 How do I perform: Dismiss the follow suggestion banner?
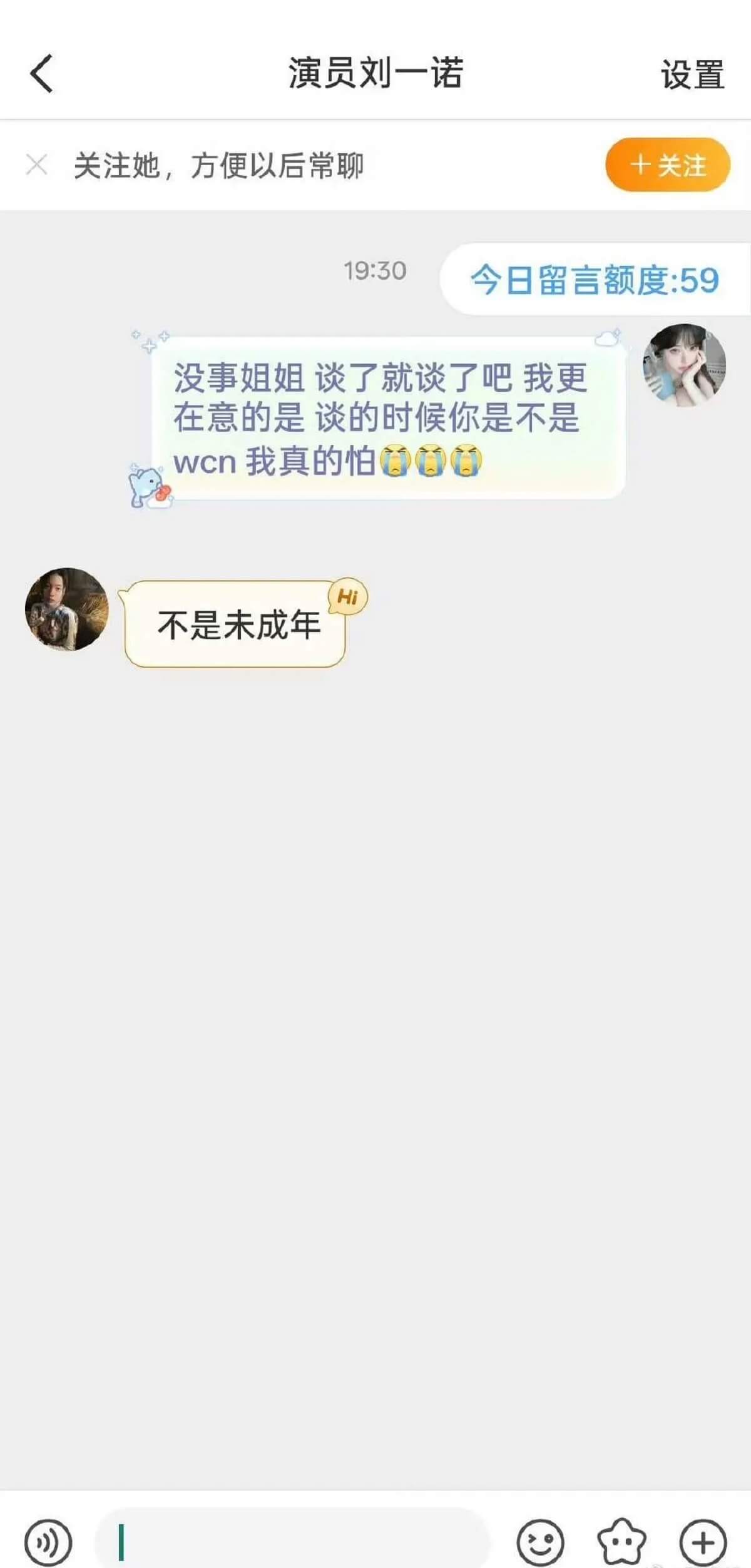(x=37, y=166)
